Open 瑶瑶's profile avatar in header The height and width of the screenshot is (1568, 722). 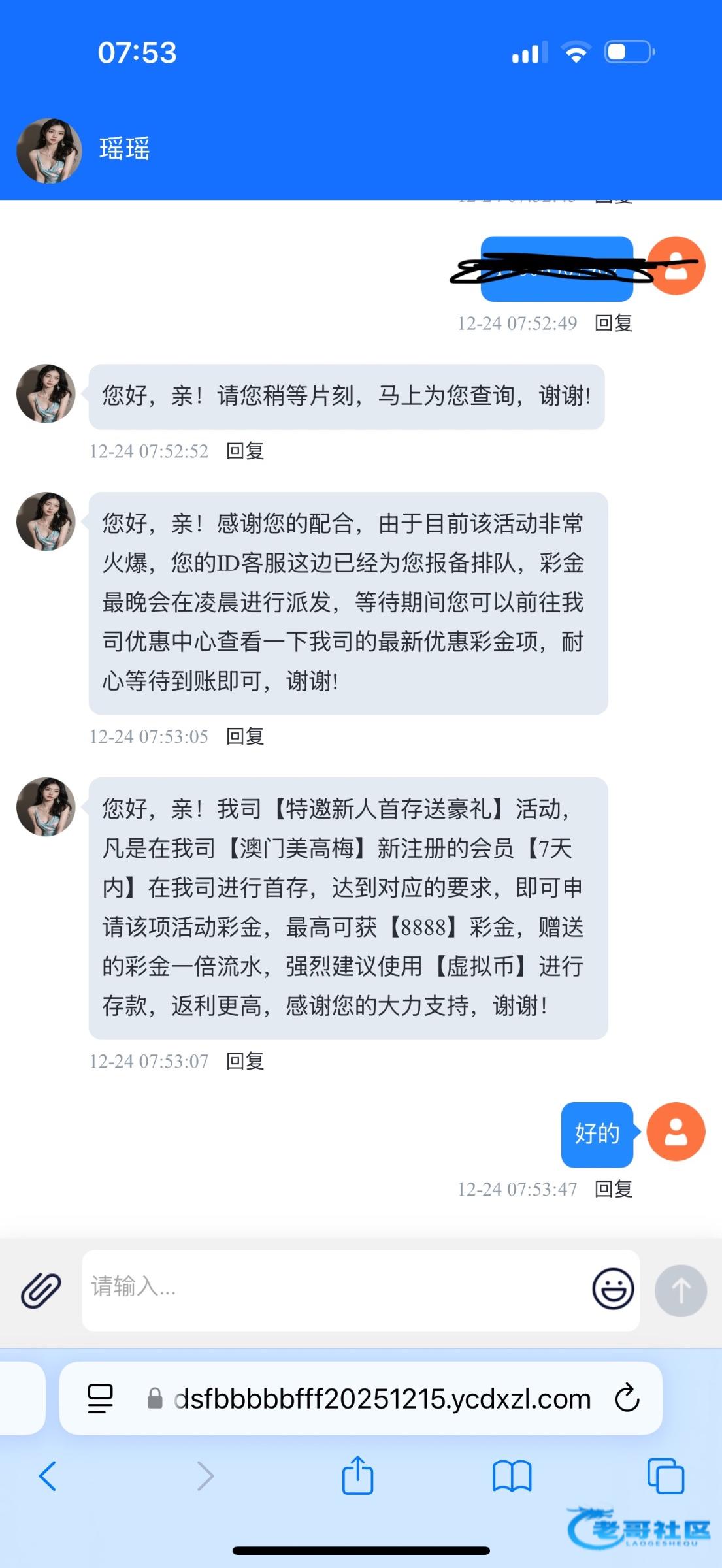49,150
